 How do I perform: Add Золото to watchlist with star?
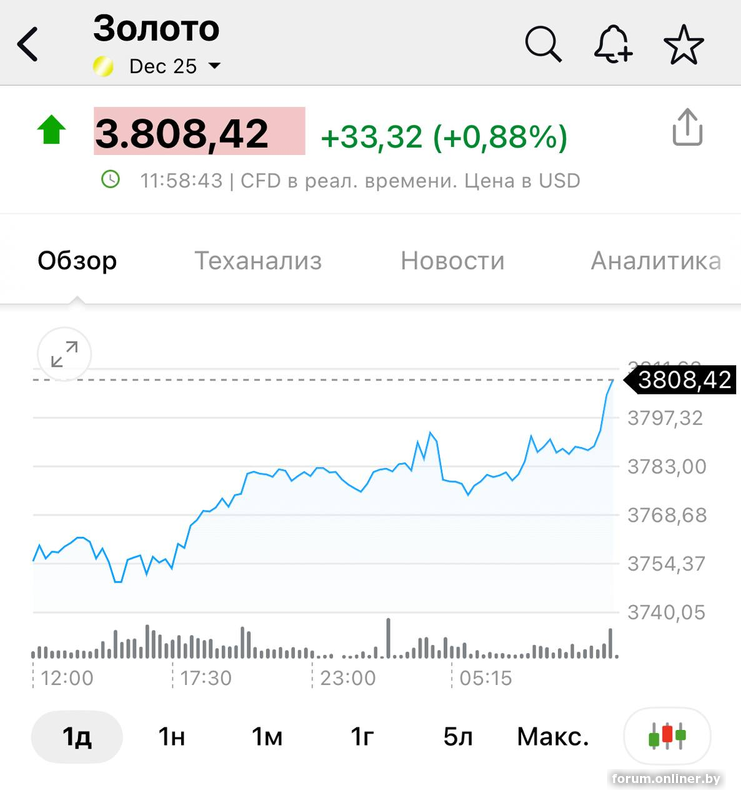point(684,45)
